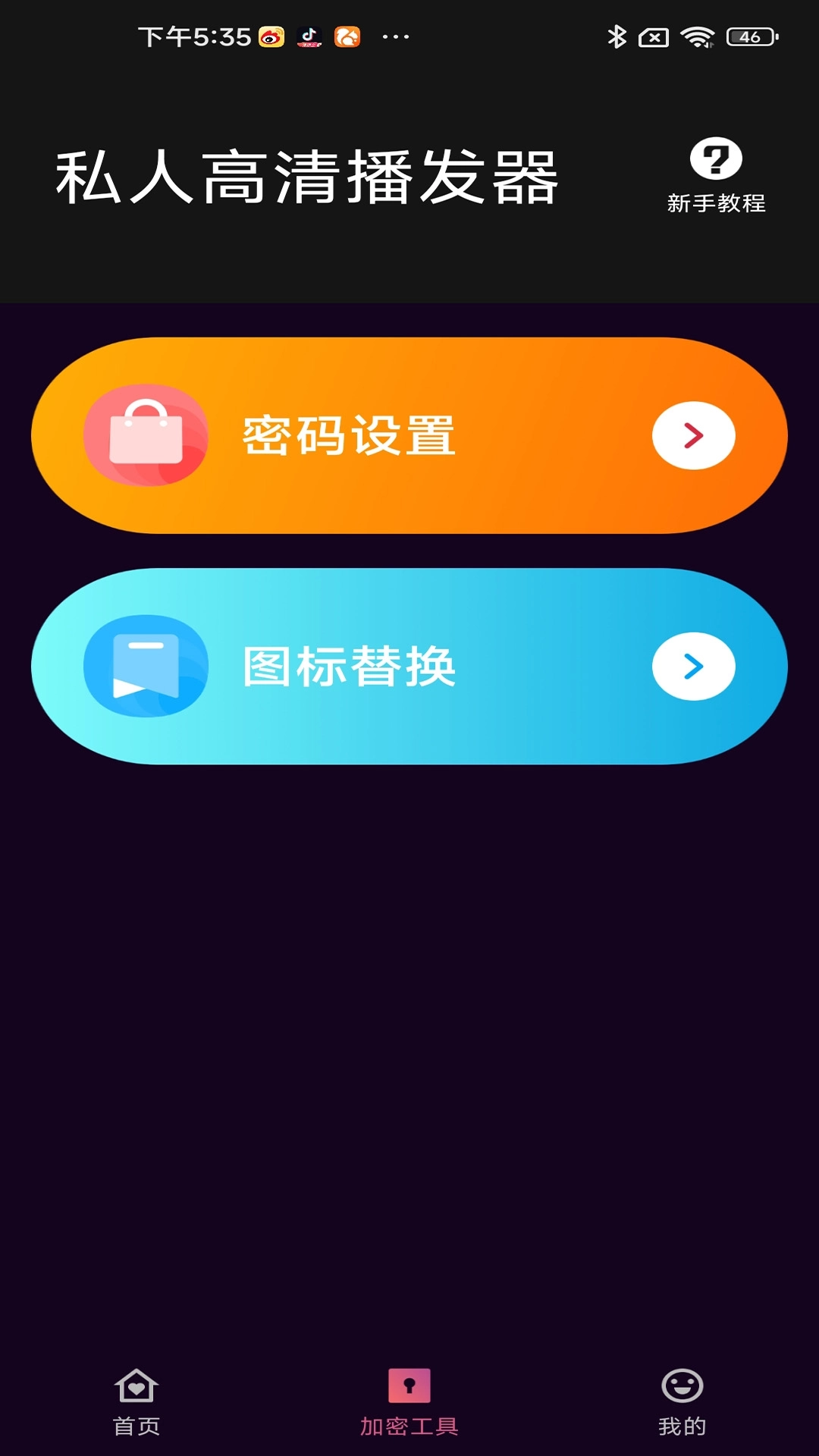
Task: Expand the 图标替换 card via its arrow
Action: coord(692,666)
